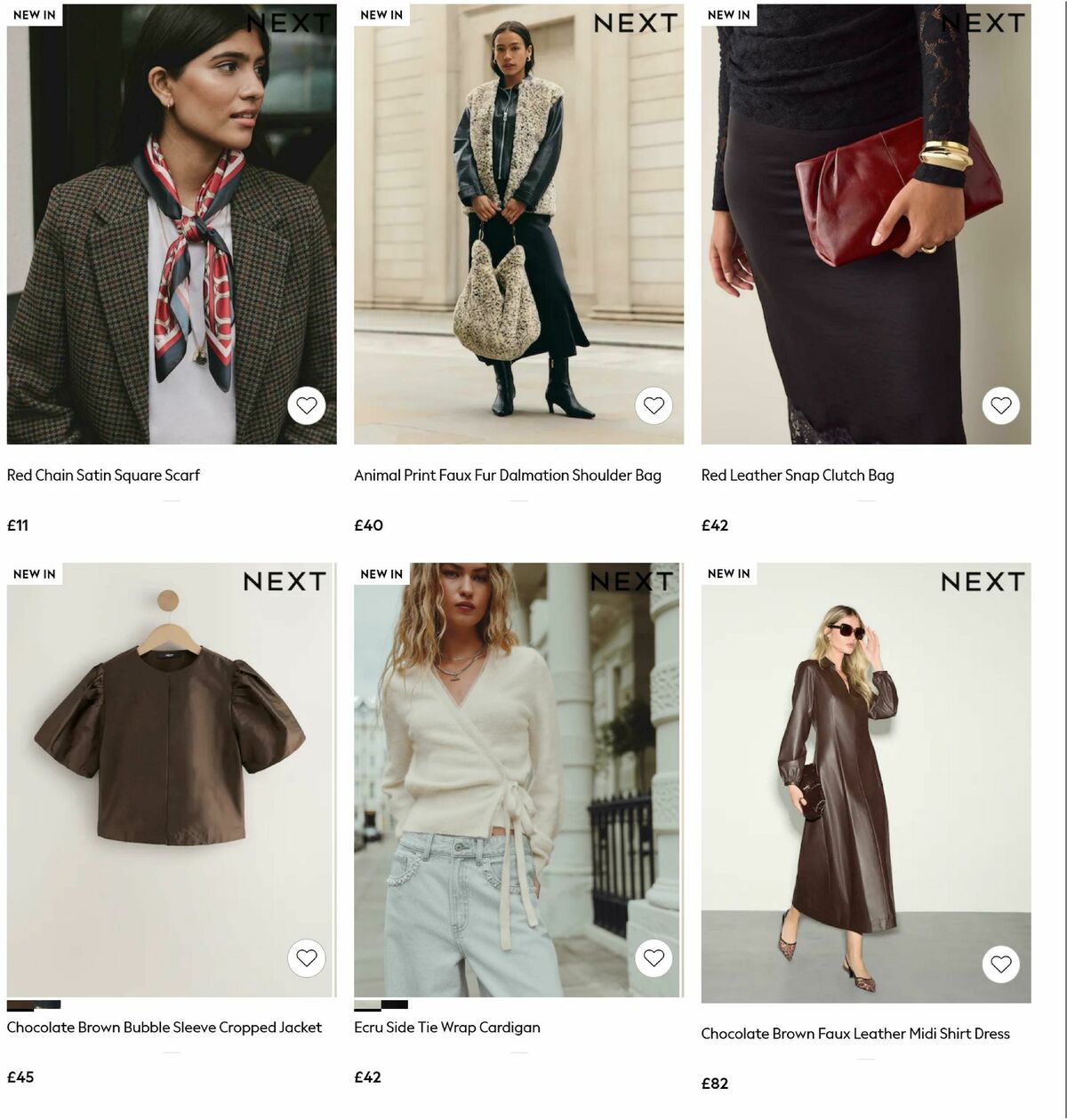Image resolution: width=1067 pixels, height=1120 pixels.
Task: Open the Chocolate Brown Faux Leather Midi Shirt Dress listing
Action: 855,1033
